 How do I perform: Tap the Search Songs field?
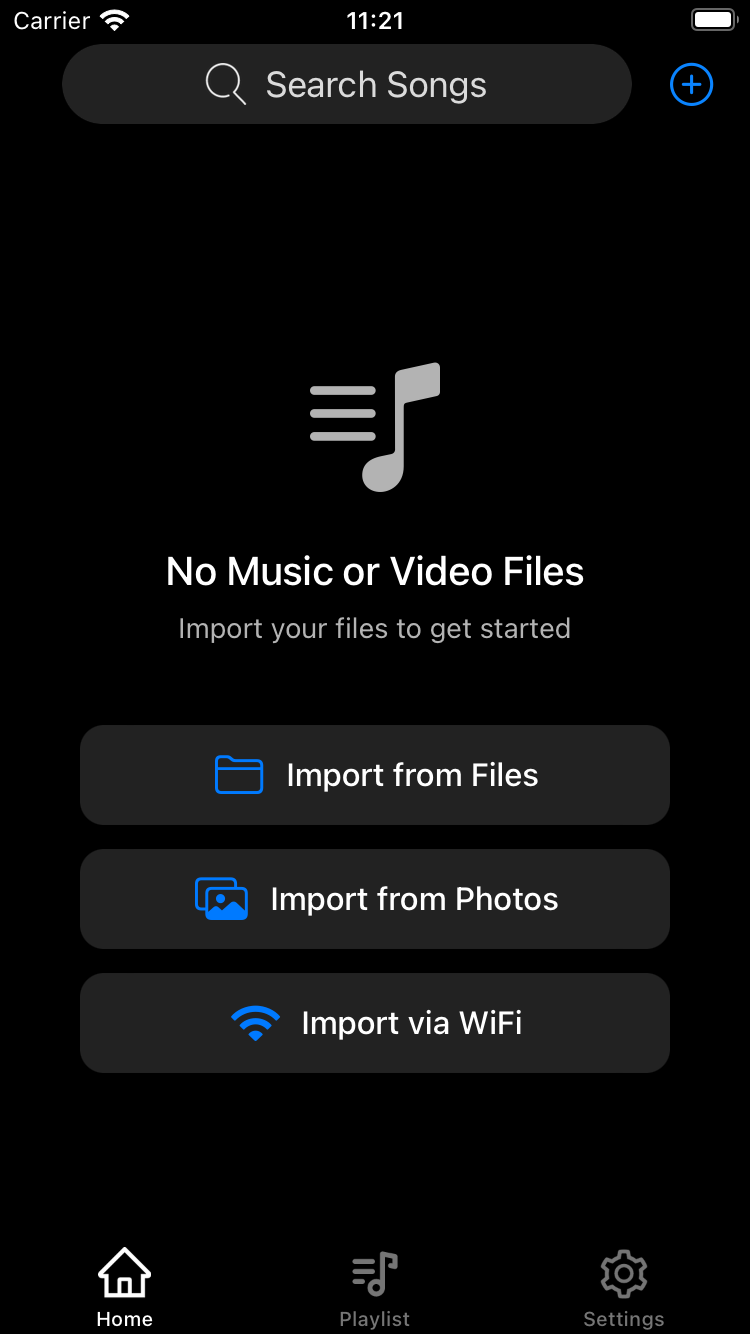(346, 85)
